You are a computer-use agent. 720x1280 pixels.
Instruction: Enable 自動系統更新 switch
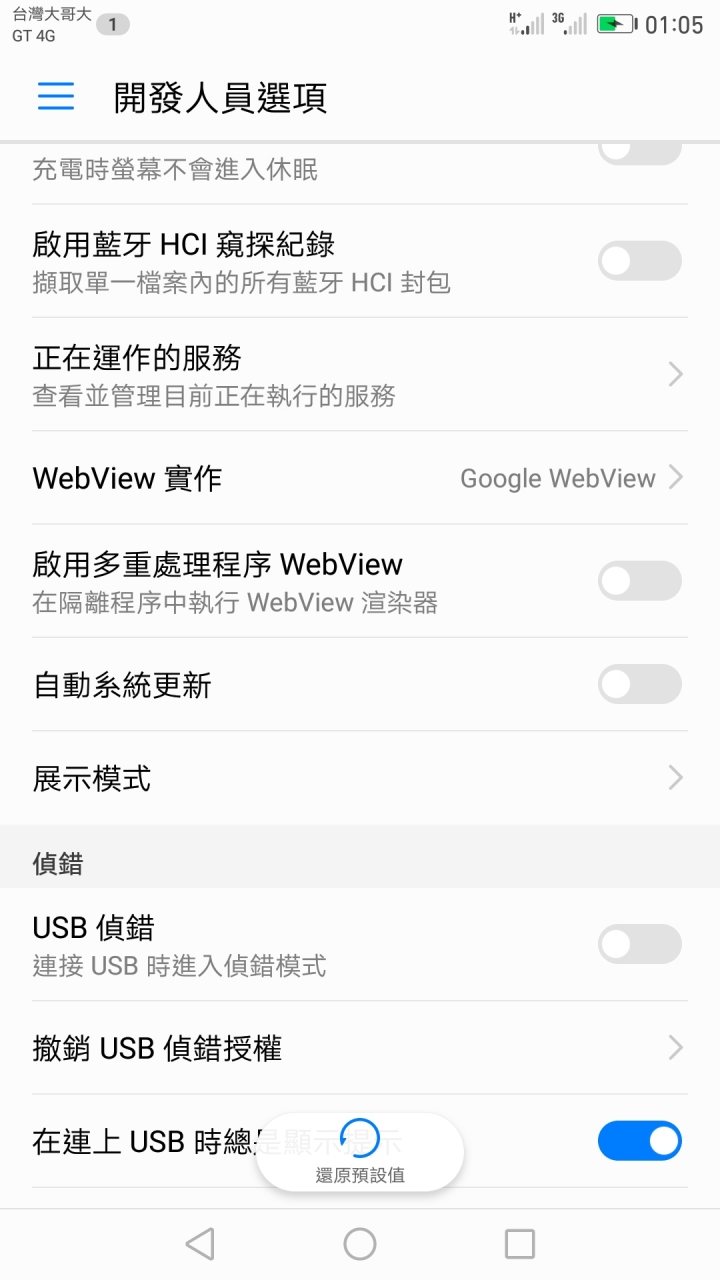tap(639, 685)
